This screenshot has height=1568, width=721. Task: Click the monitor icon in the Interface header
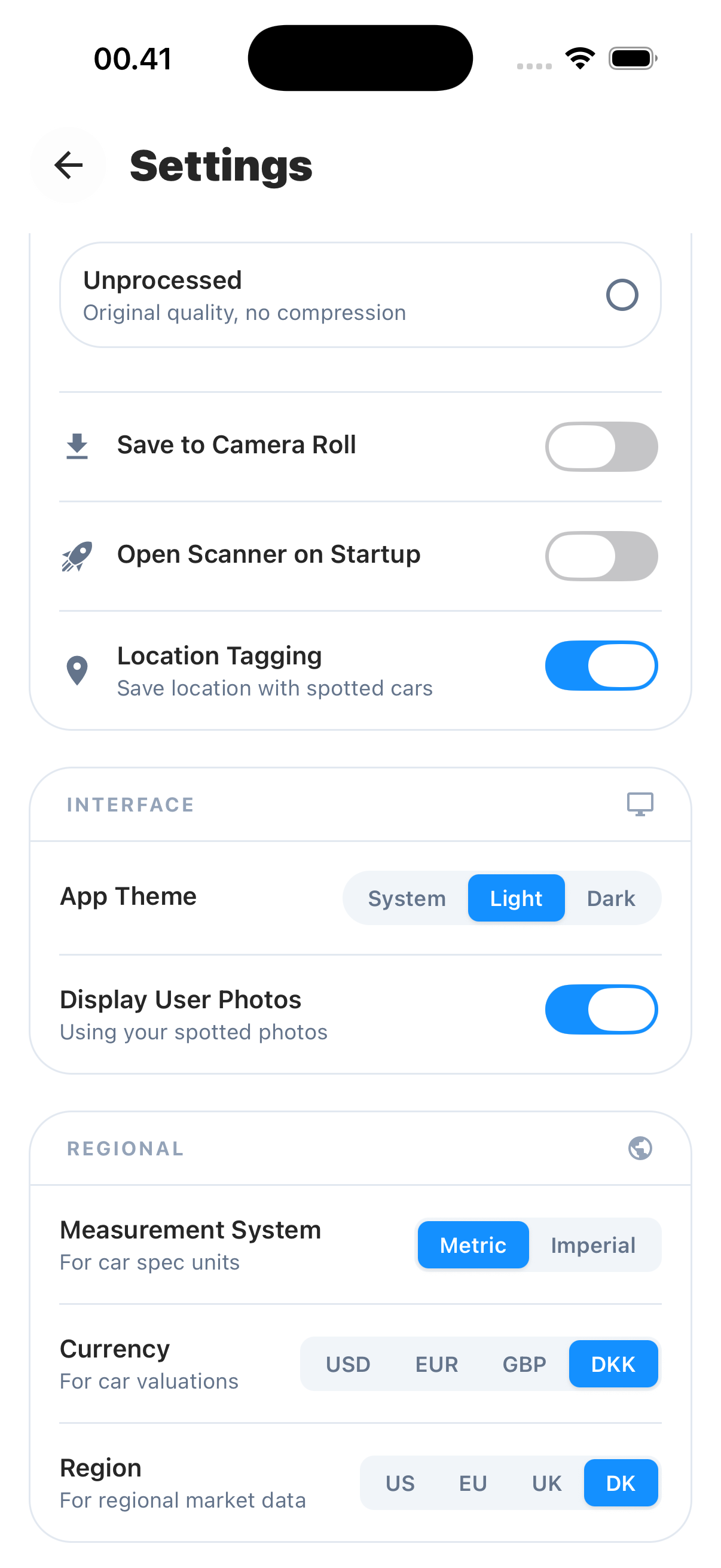click(x=640, y=804)
